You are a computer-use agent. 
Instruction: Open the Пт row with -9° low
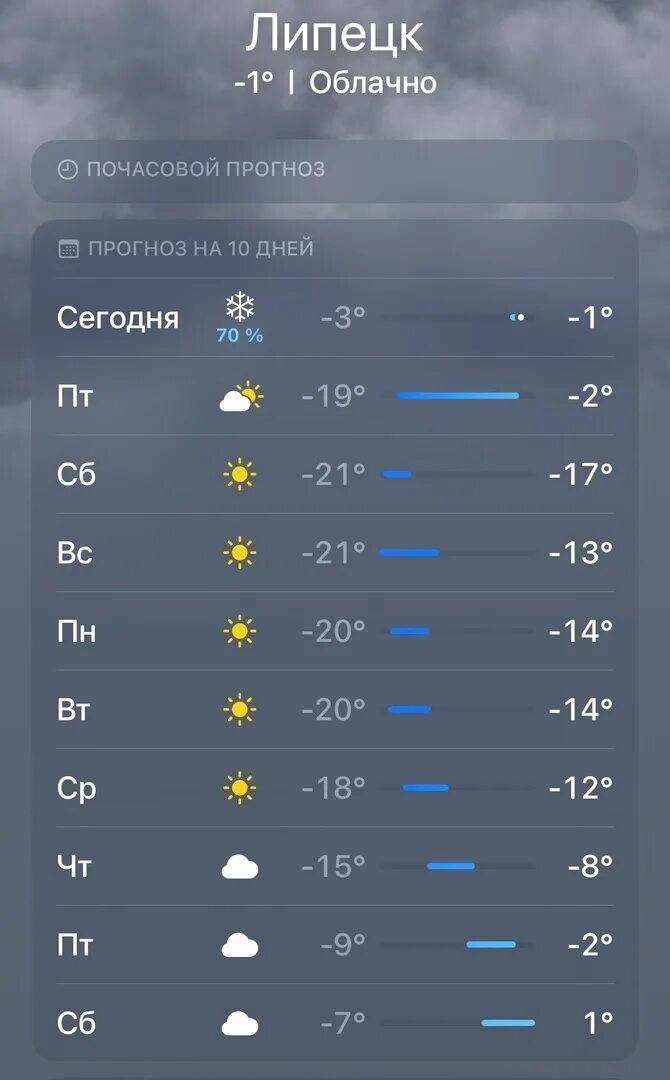335,946
